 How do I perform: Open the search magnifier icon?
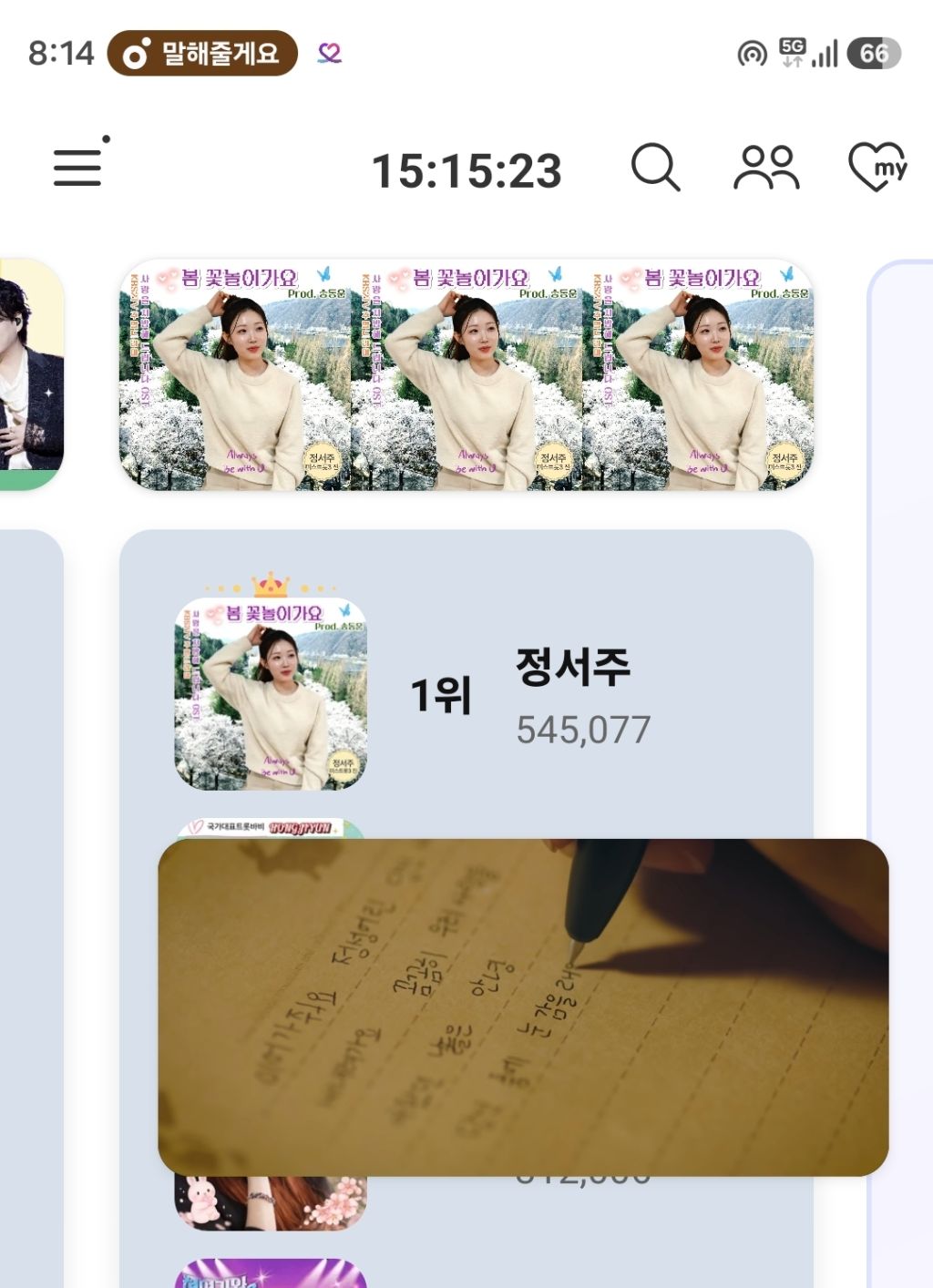point(655,168)
